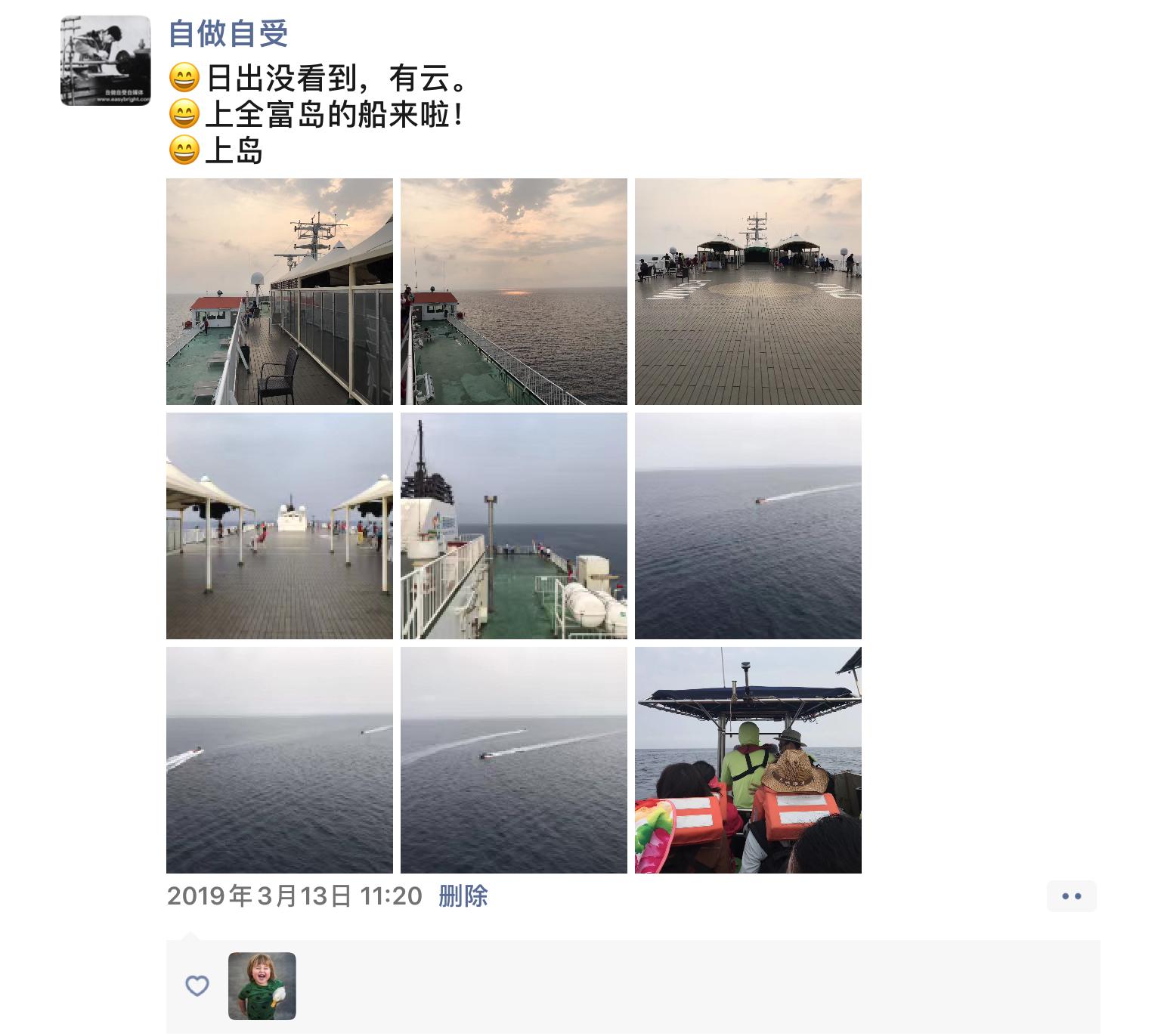
Task: Open the poster's profile avatar
Action: (x=105, y=60)
